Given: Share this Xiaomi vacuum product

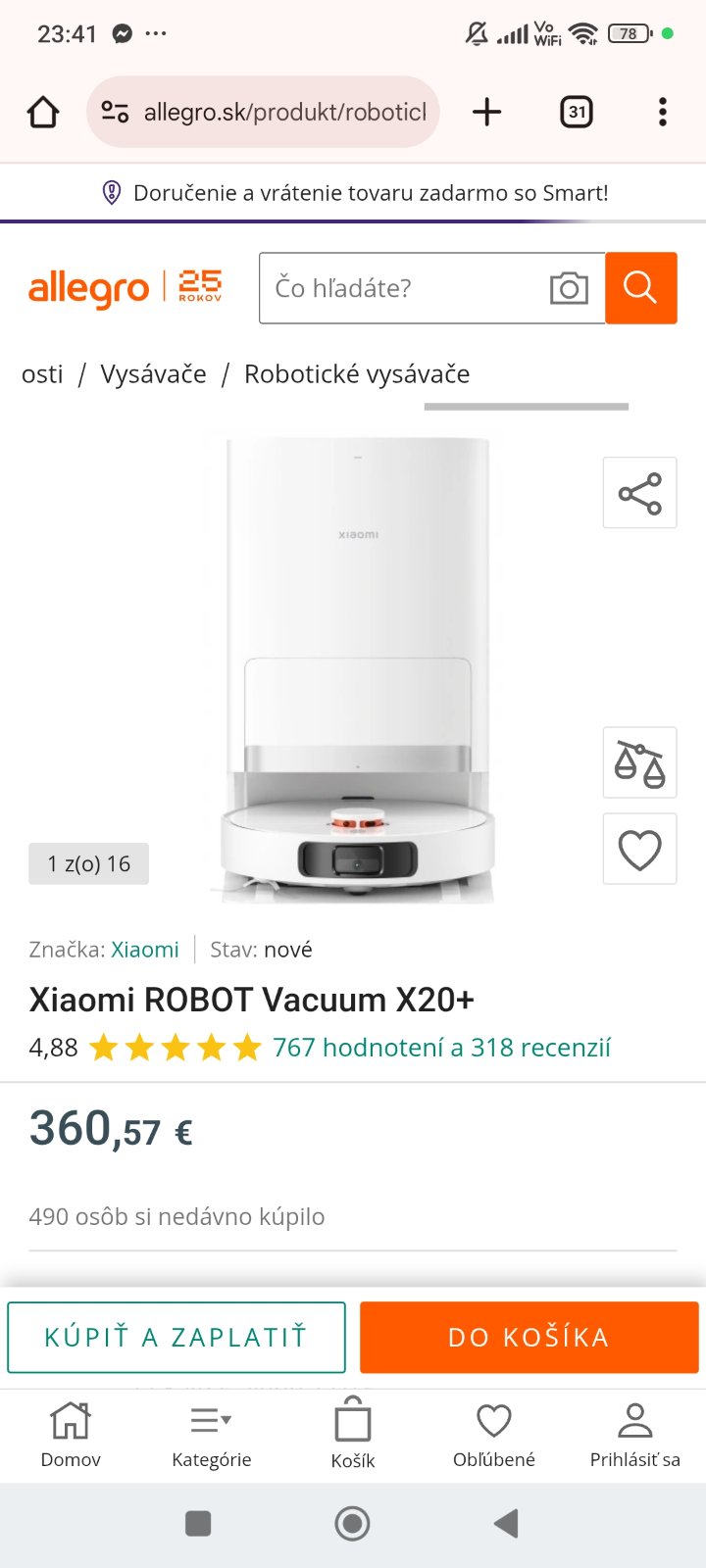Looking at the screenshot, I should click(639, 493).
